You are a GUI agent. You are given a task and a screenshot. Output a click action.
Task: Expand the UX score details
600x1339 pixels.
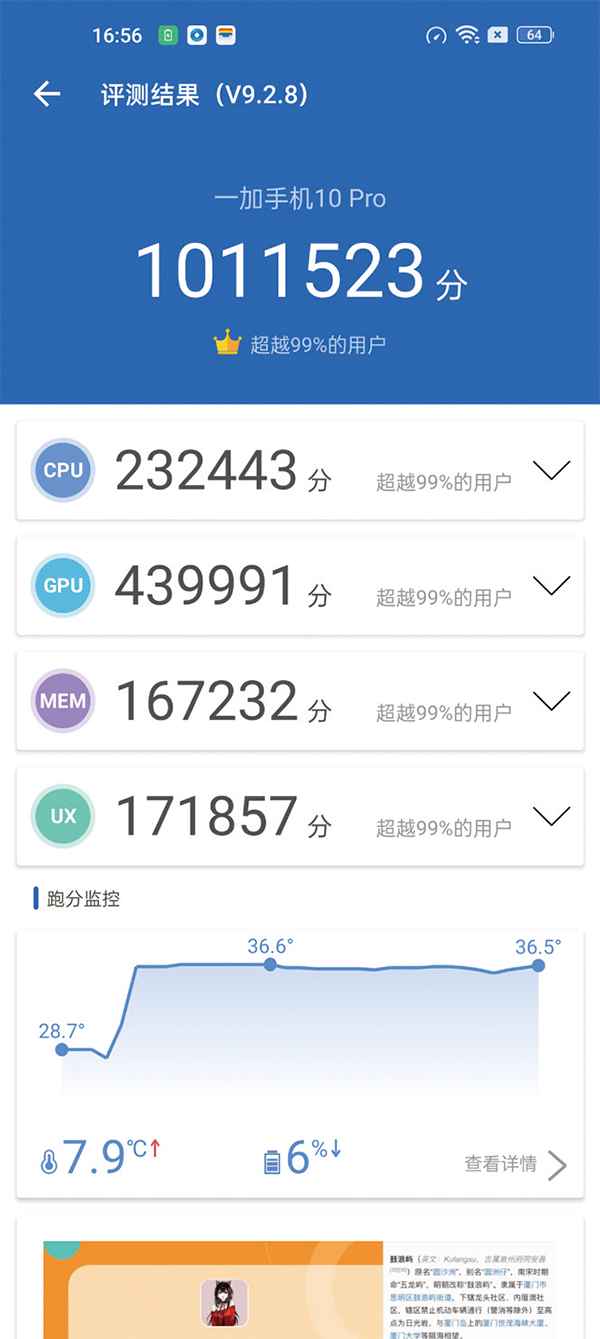click(x=551, y=816)
